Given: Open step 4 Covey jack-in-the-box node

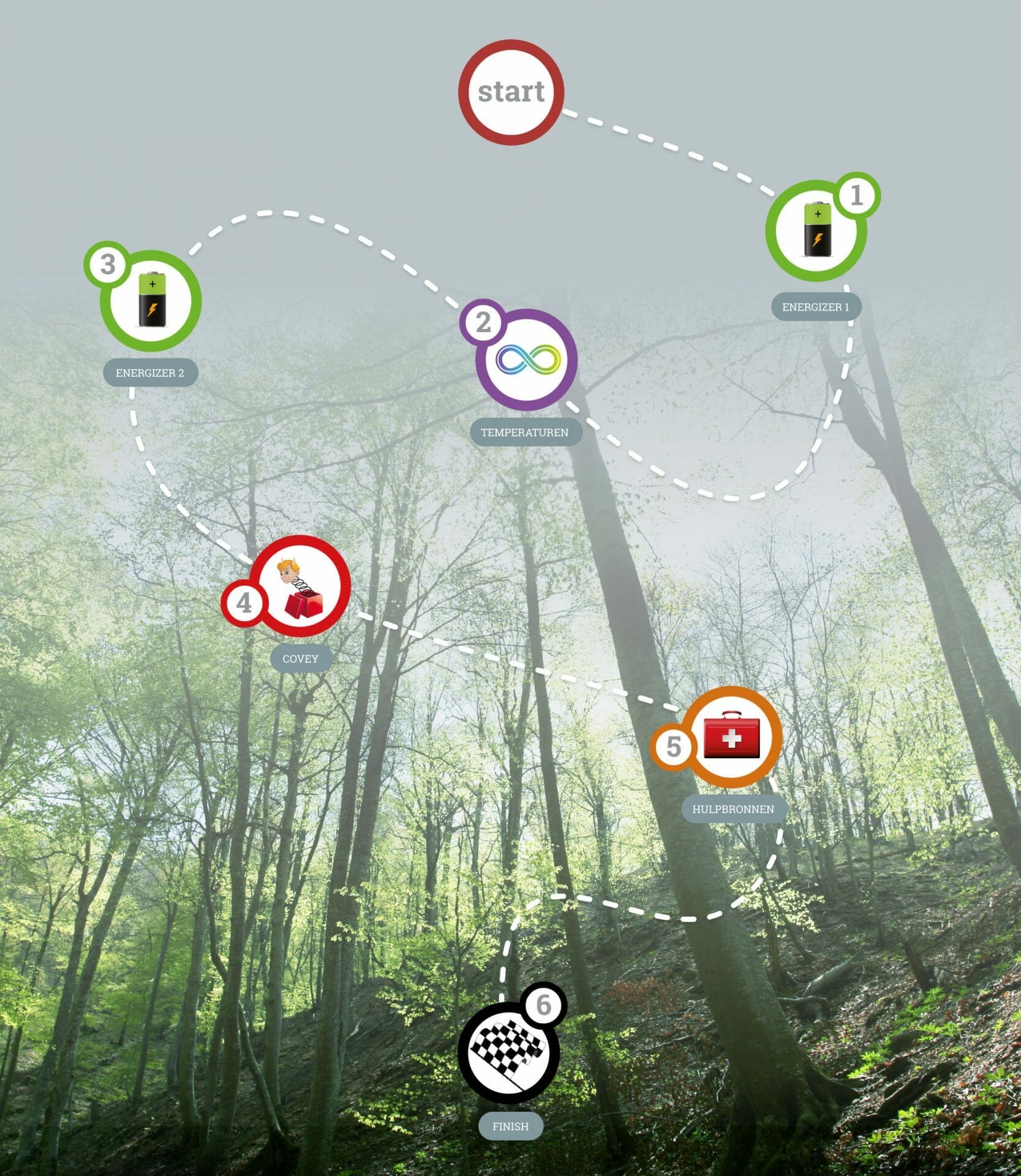Looking at the screenshot, I should (300, 586).
